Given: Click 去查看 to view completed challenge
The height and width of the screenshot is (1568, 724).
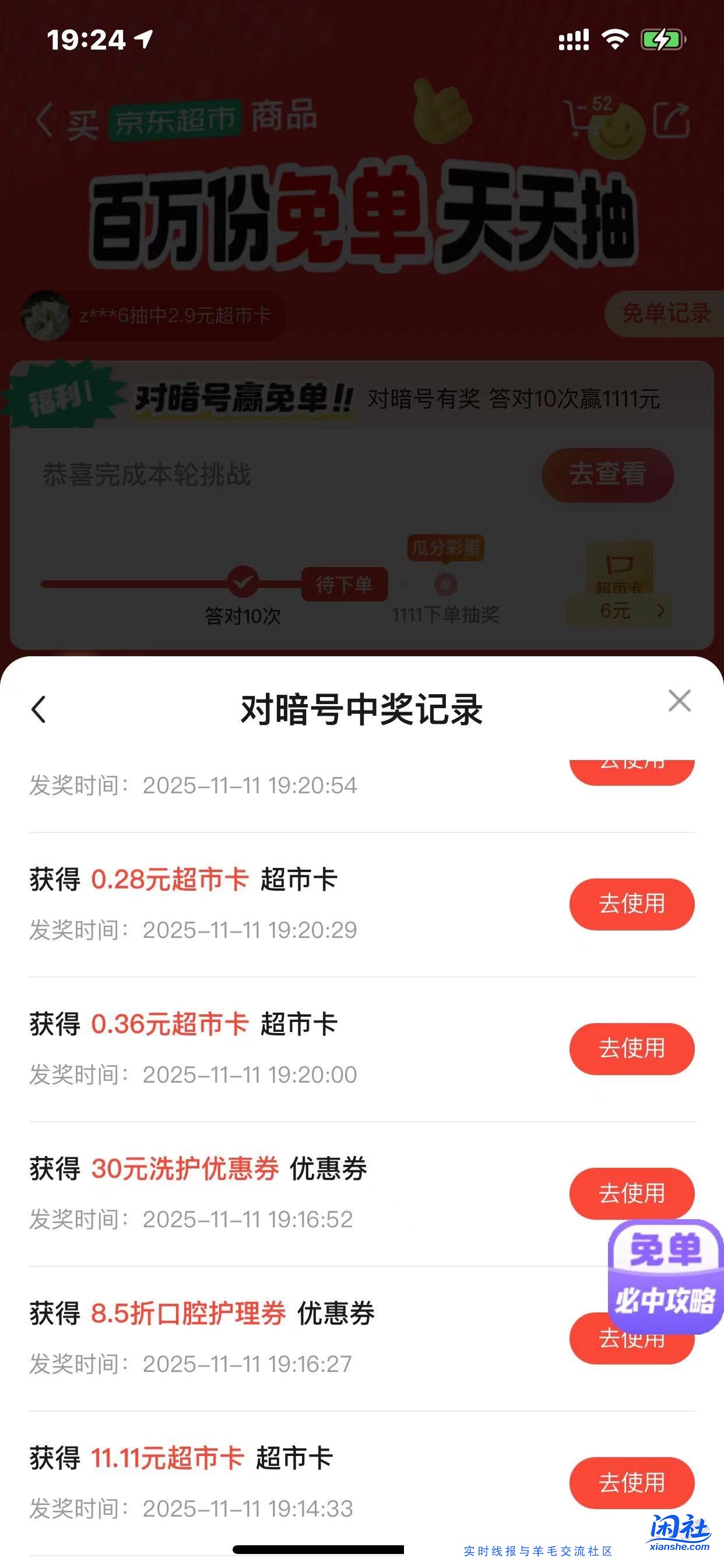Looking at the screenshot, I should click(x=607, y=477).
